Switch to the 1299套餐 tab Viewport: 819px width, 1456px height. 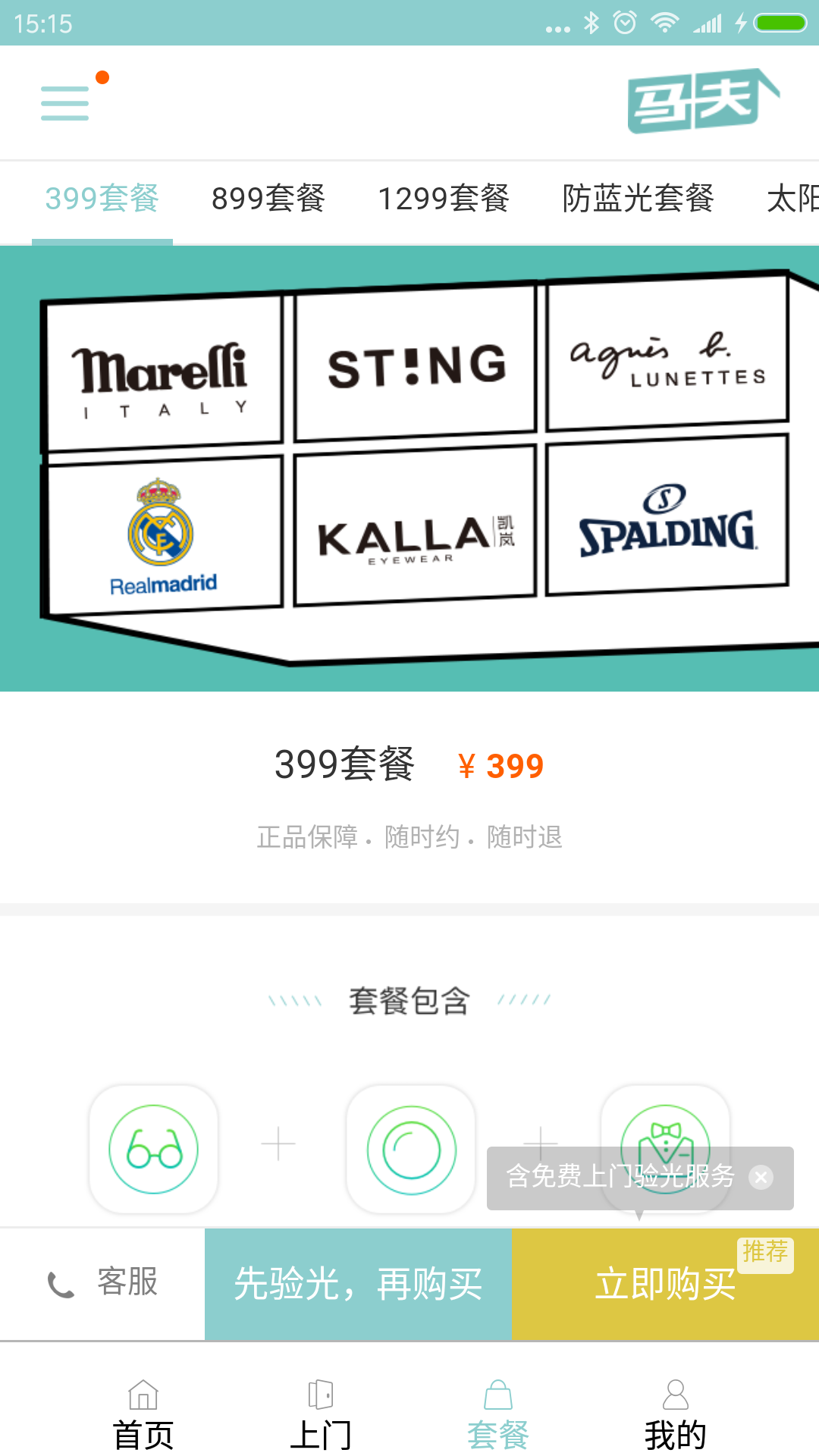tap(444, 199)
